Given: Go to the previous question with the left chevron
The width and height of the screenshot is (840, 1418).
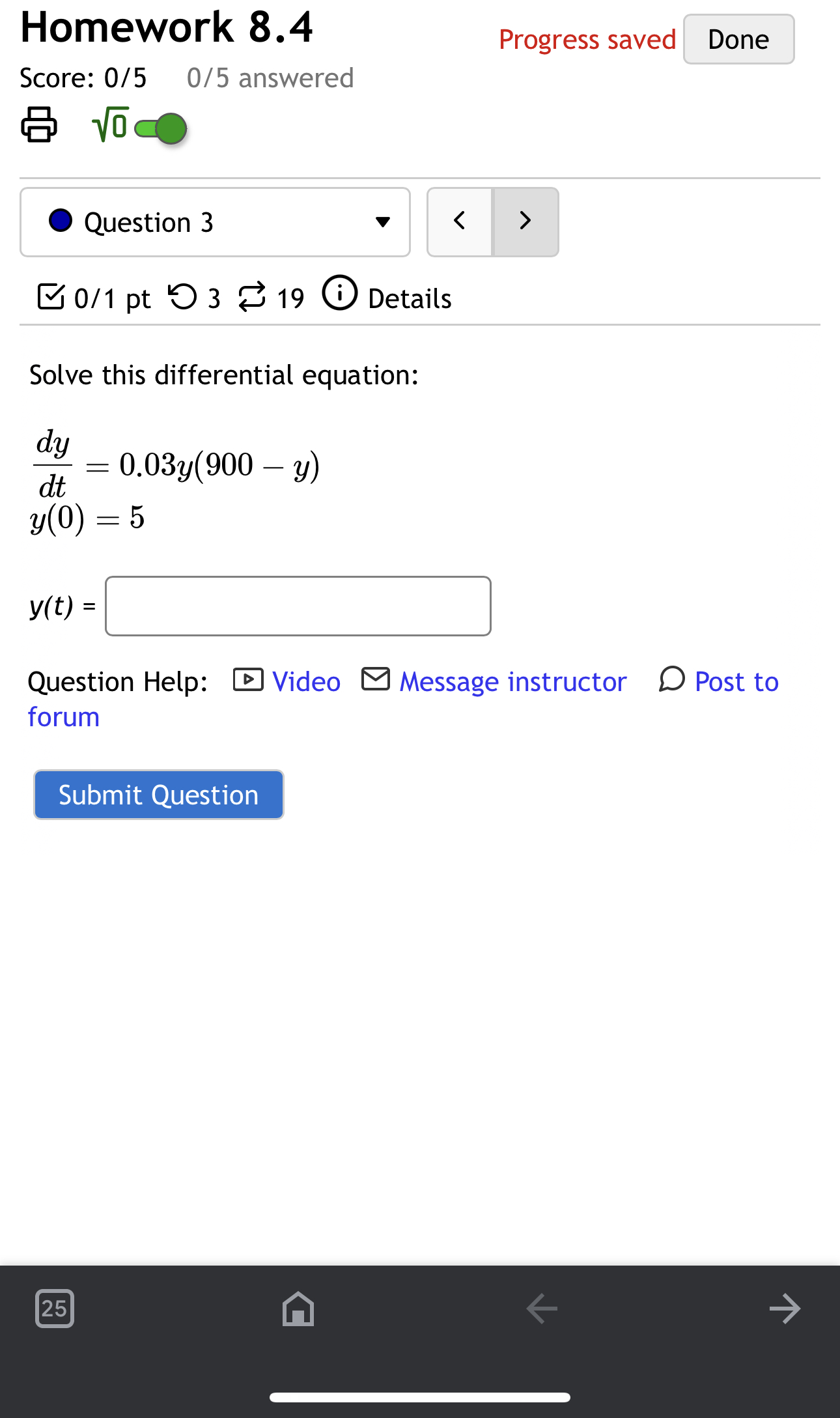Looking at the screenshot, I should click(x=460, y=221).
